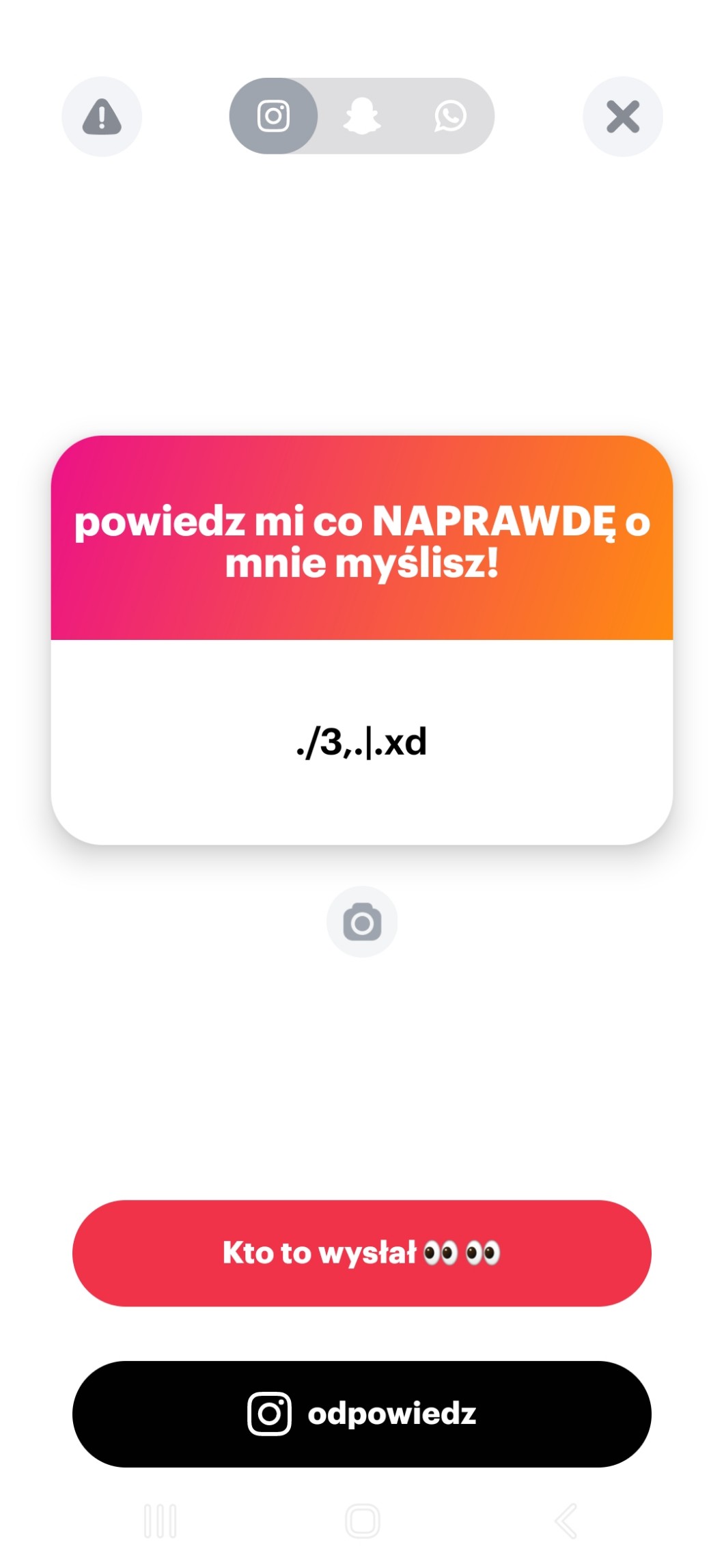Reveal the sender with Kto to wysłał
This screenshot has height=1568, width=724.
tap(361, 1253)
